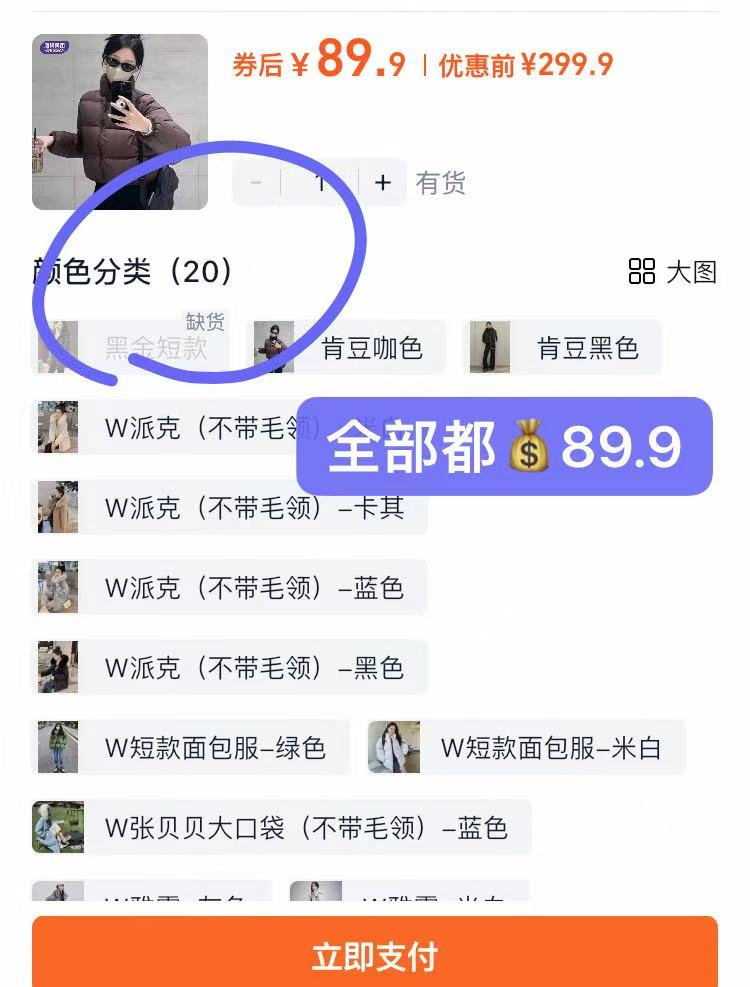Click the plus icon to increase quantity
The width and height of the screenshot is (750, 987).
380,183
